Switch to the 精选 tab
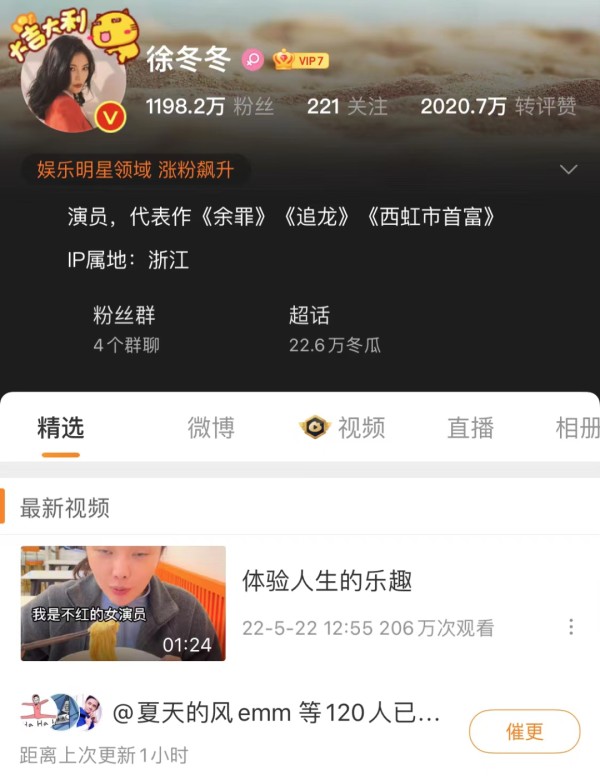600x780 pixels. [x=60, y=428]
